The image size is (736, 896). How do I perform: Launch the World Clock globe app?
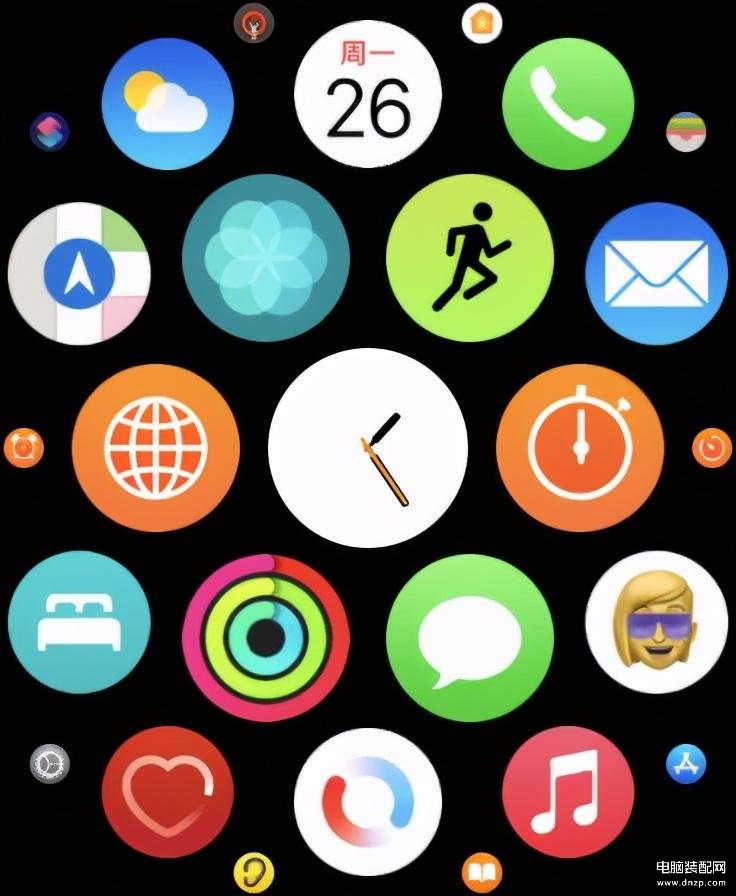pos(156,446)
